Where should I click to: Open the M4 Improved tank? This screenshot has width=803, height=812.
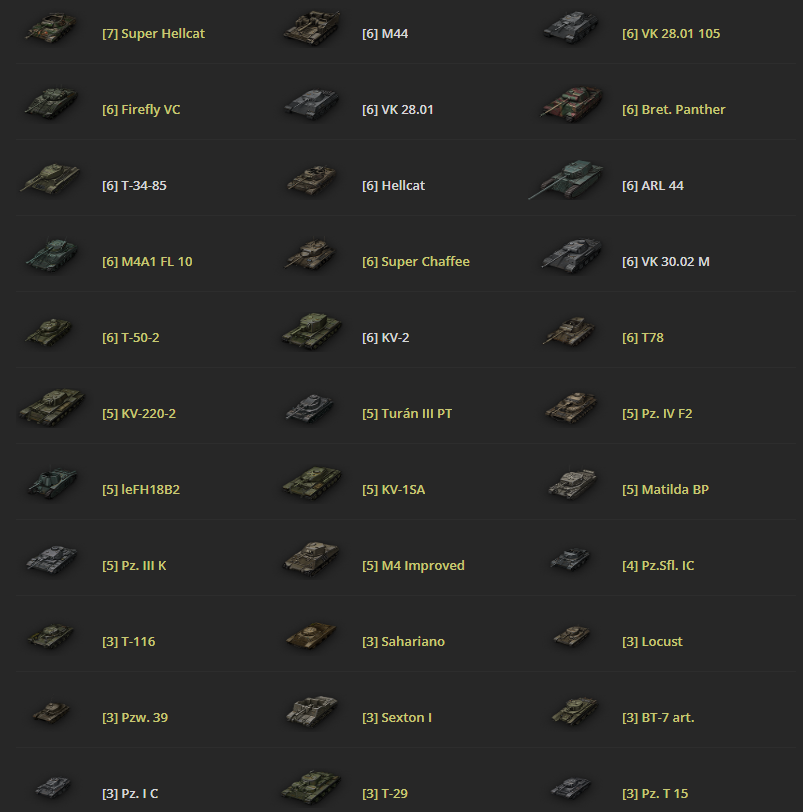point(413,566)
